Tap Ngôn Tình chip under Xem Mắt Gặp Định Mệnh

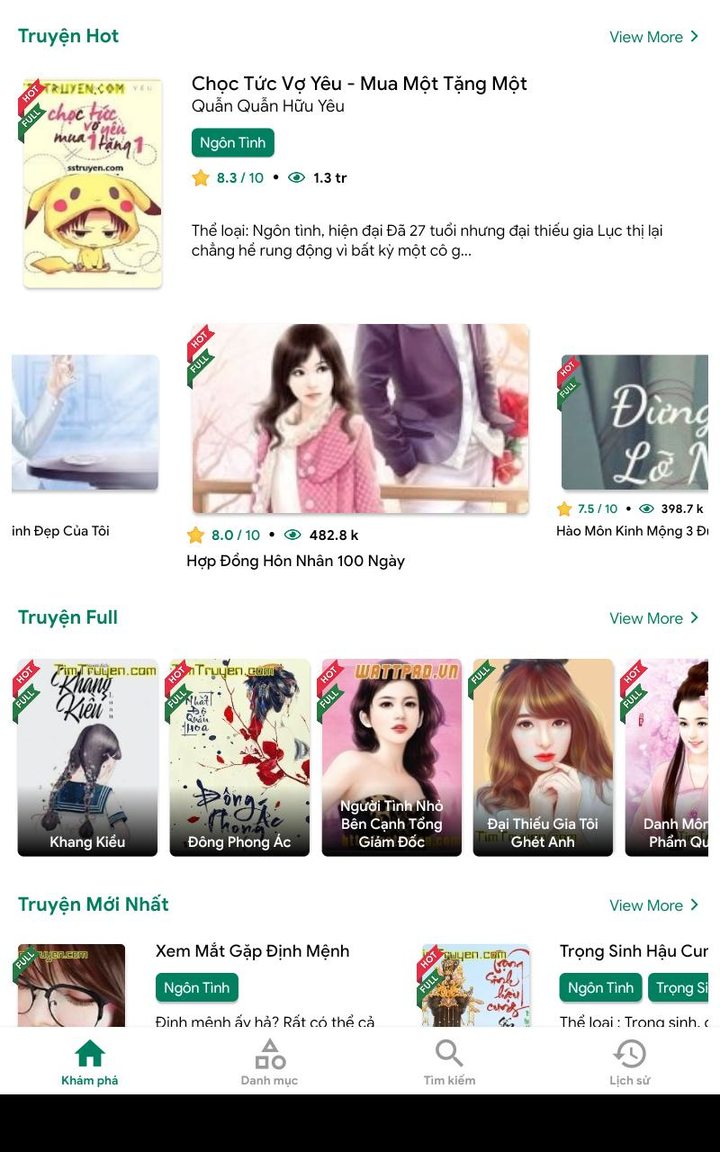tap(197, 988)
